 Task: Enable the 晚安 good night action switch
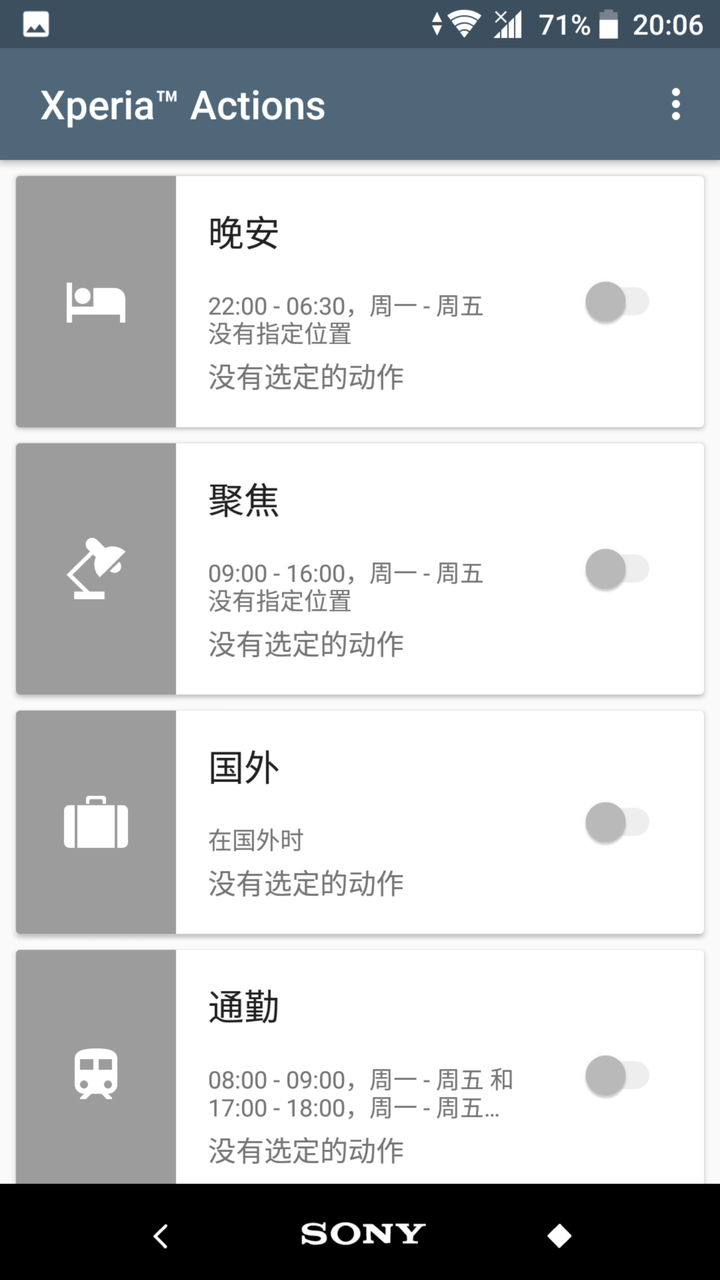[617, 300]
